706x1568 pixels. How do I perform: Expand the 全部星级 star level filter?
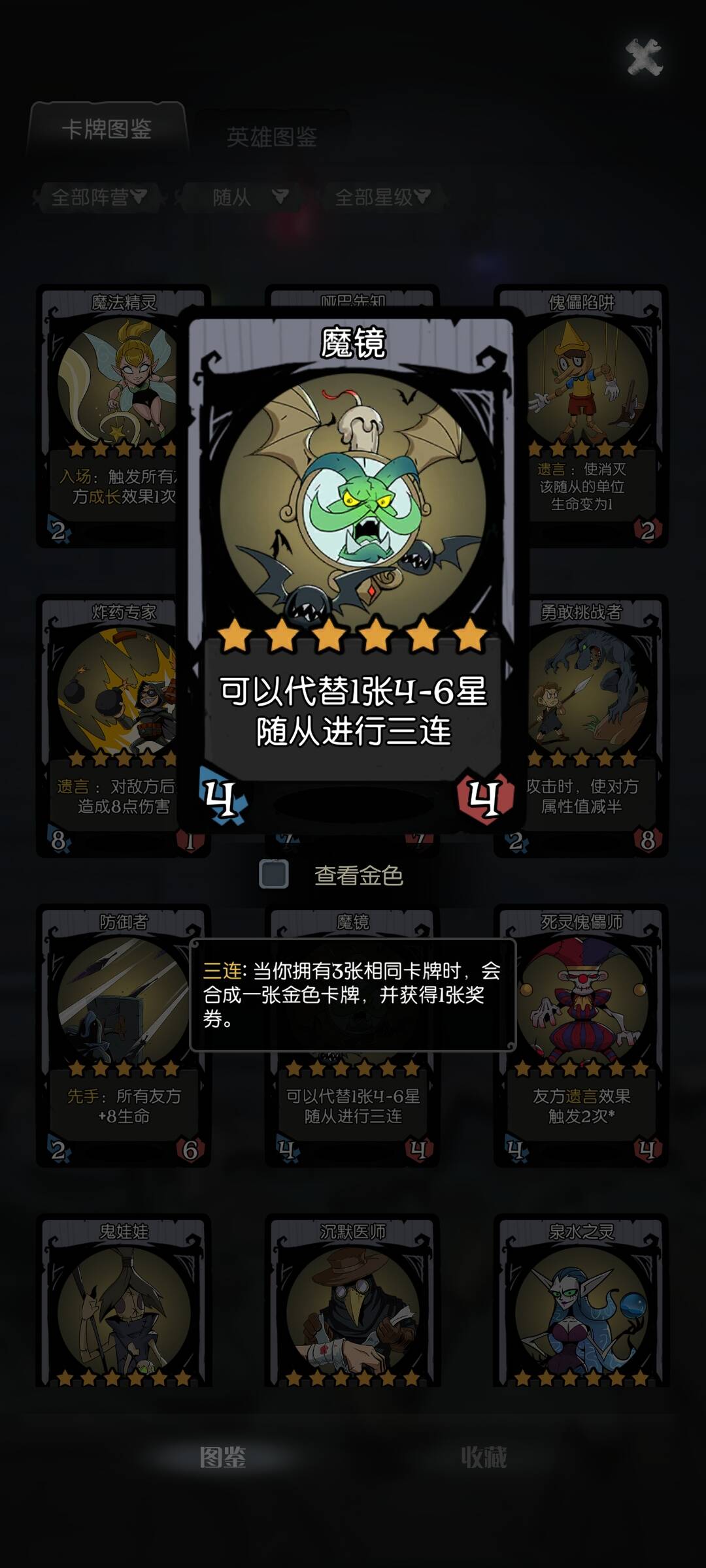click(382, 197)
